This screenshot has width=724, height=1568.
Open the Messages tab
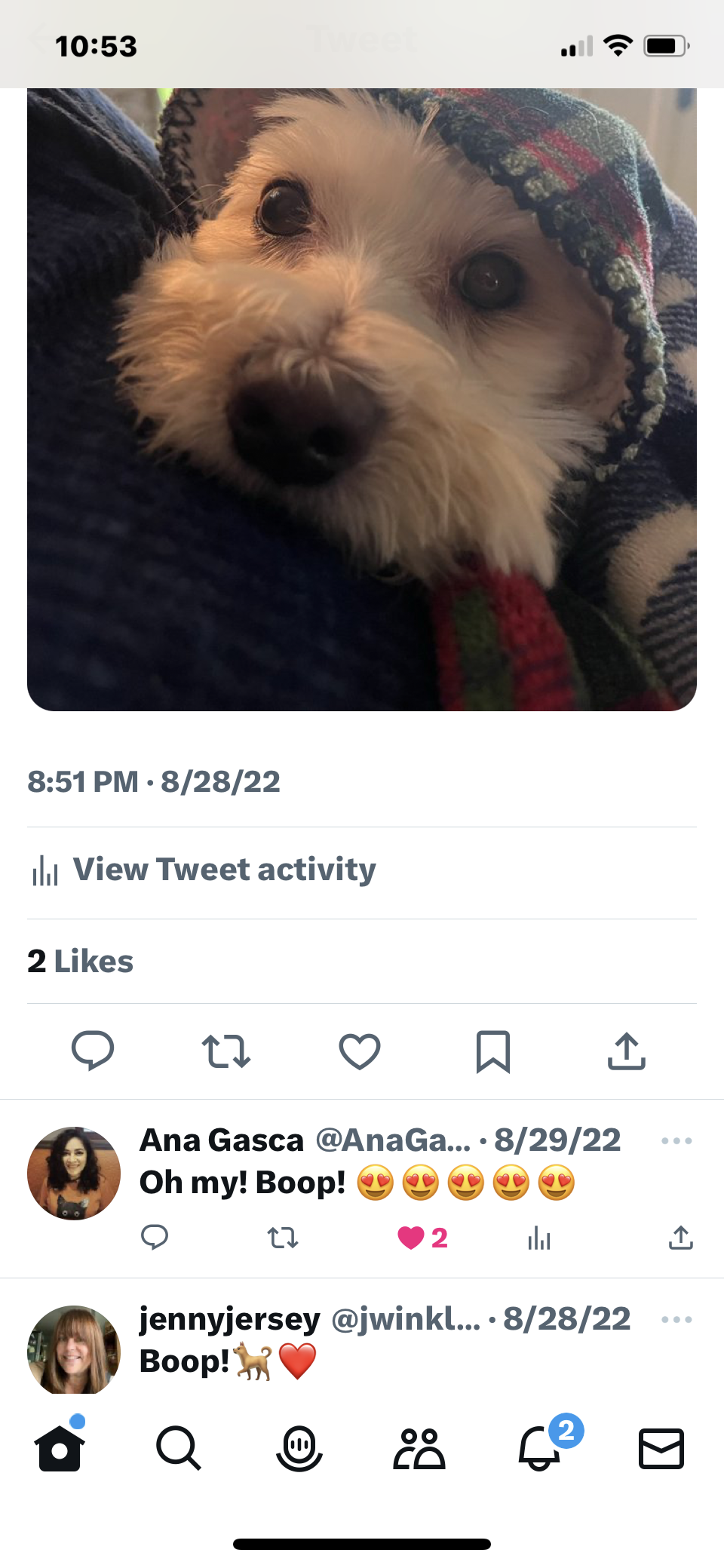[661, 1448]
